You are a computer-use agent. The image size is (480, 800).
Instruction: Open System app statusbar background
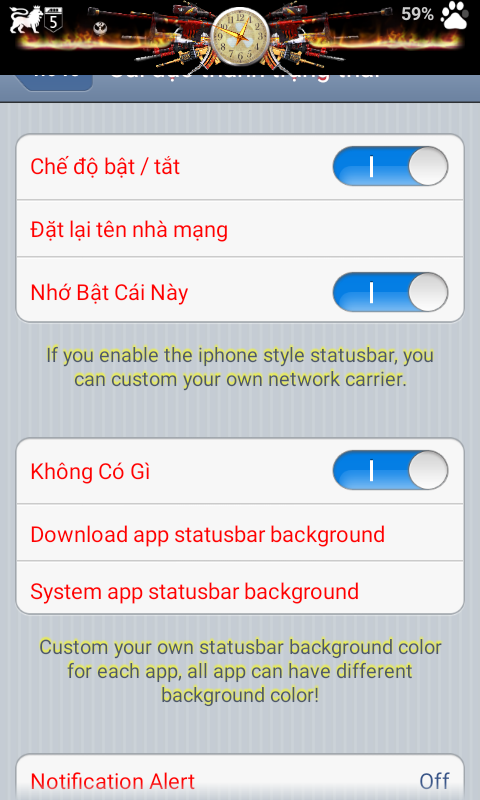point(240,589)
